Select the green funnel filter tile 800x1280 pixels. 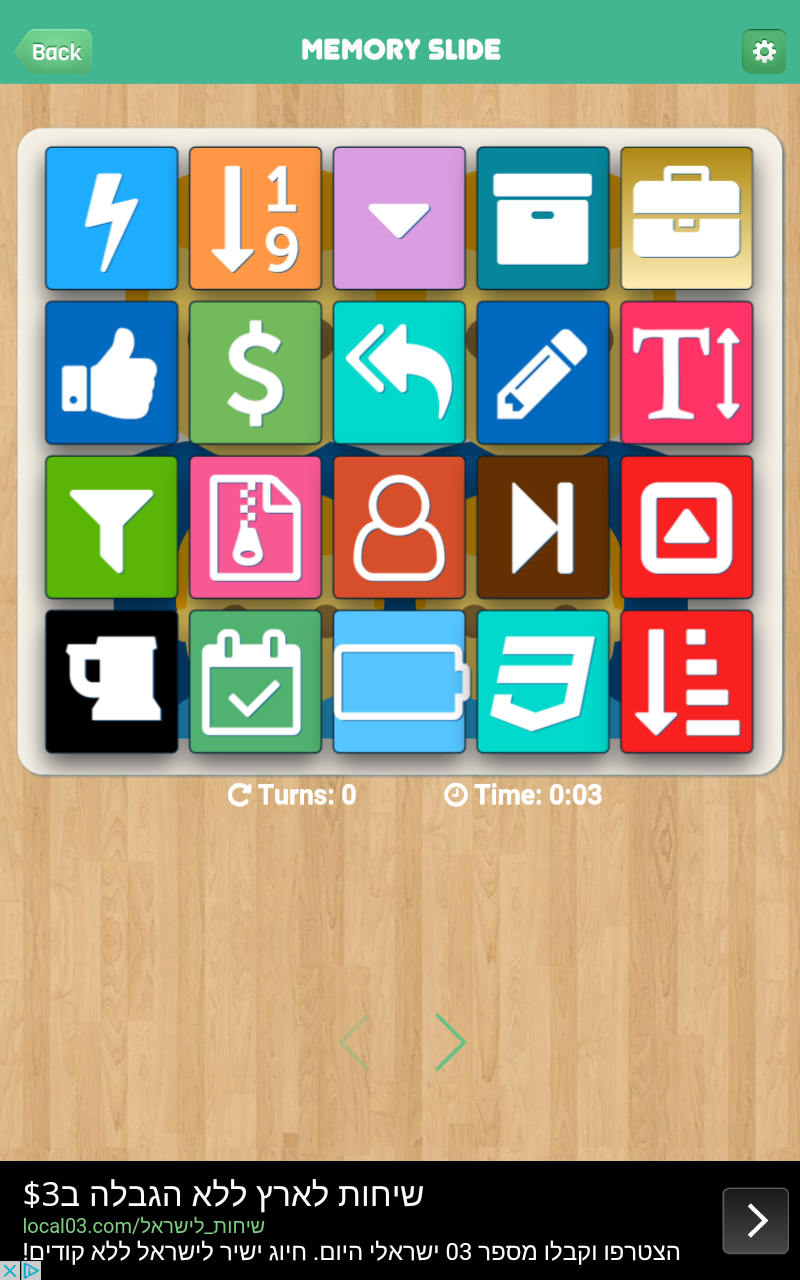click(111, 527)
